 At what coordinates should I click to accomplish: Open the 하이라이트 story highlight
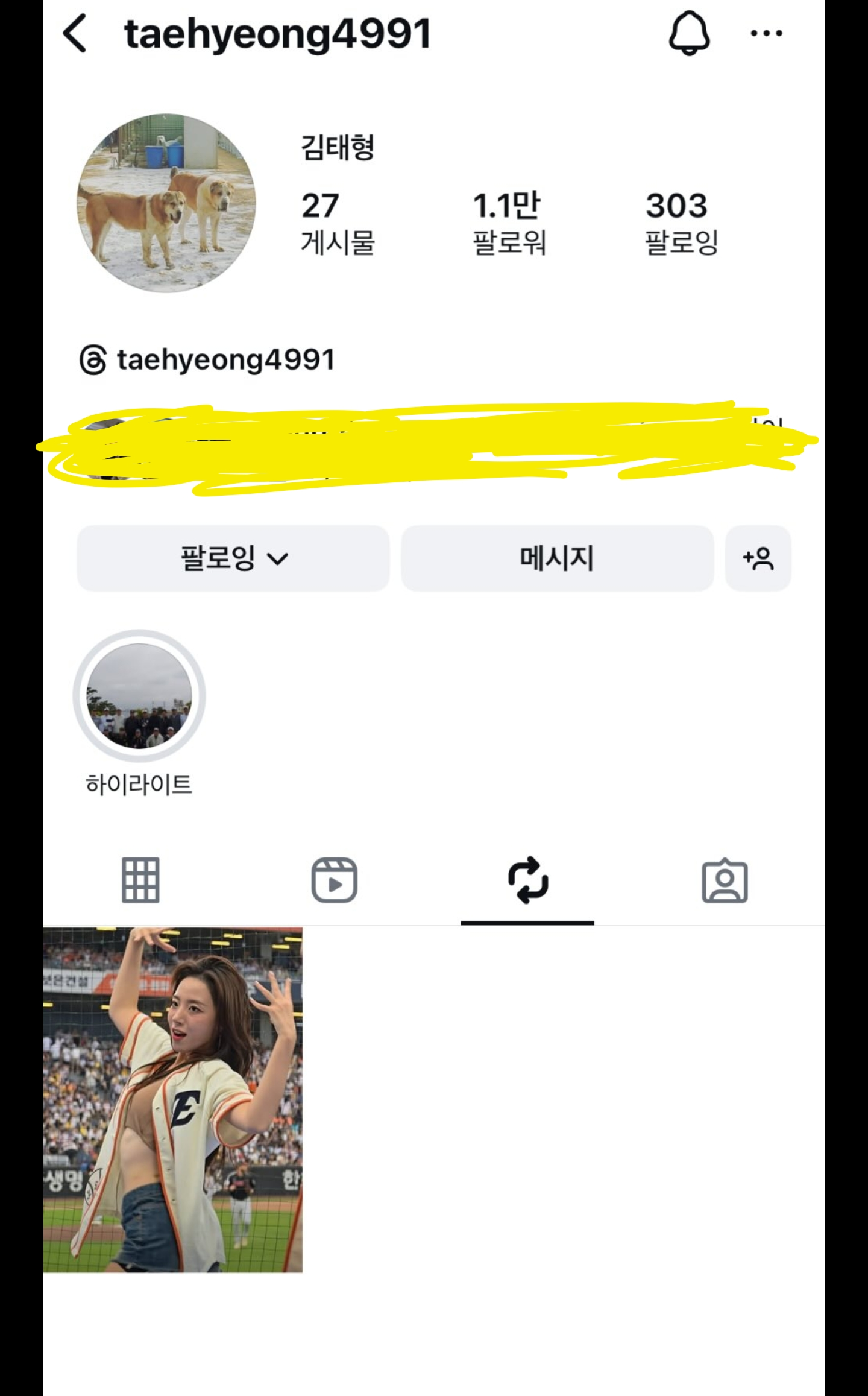139,695
